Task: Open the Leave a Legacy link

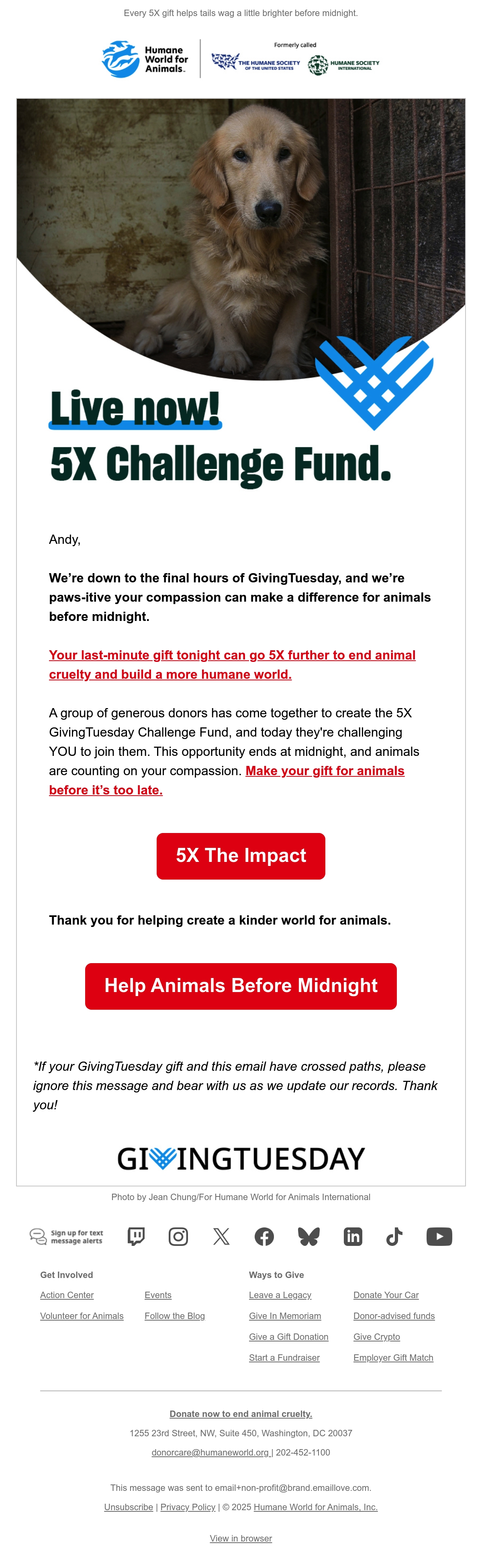Action: tap(280, 1295)
